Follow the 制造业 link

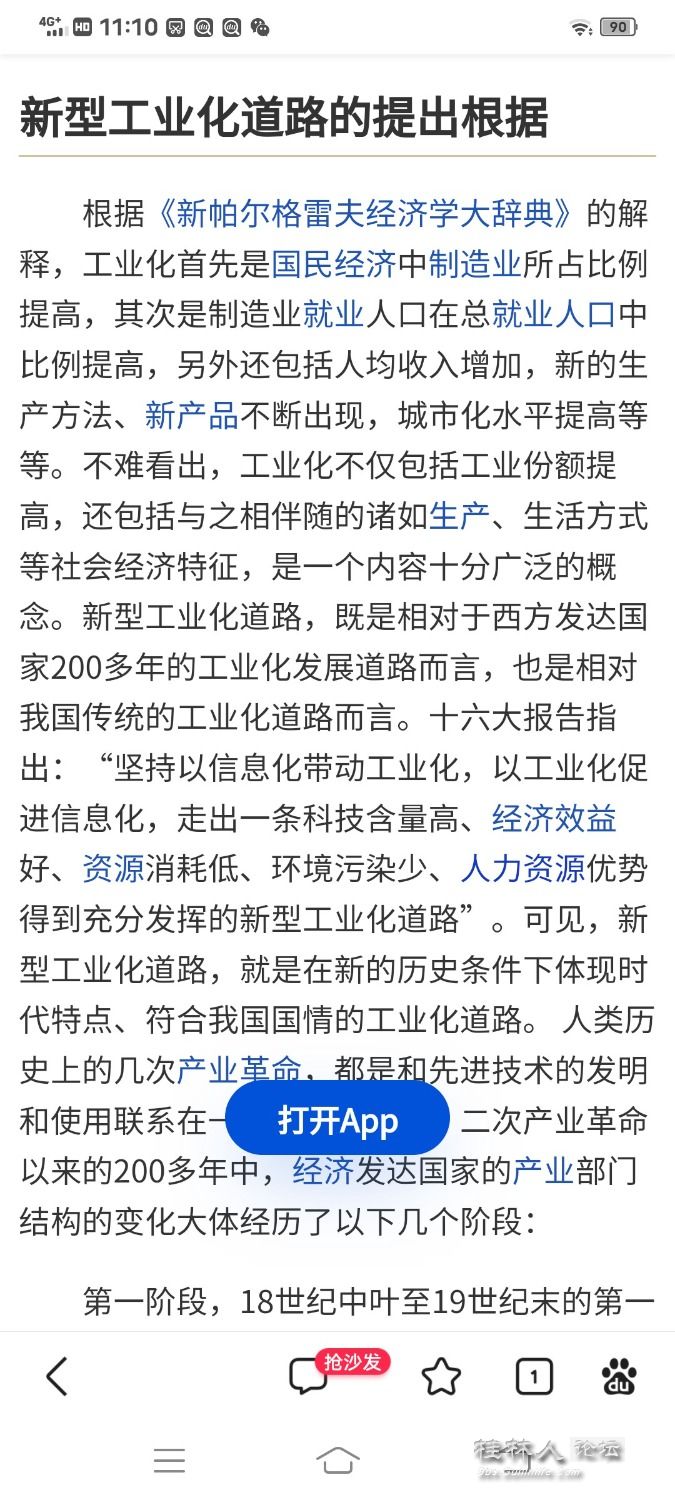[475, 264]
